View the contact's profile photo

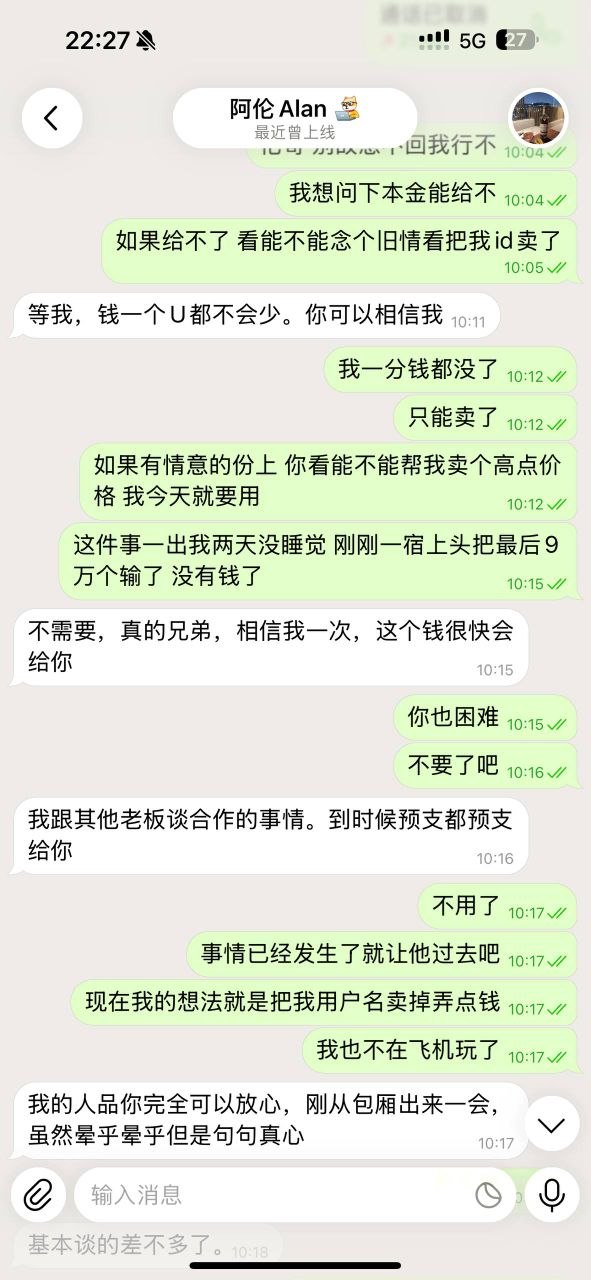(539, 118)
